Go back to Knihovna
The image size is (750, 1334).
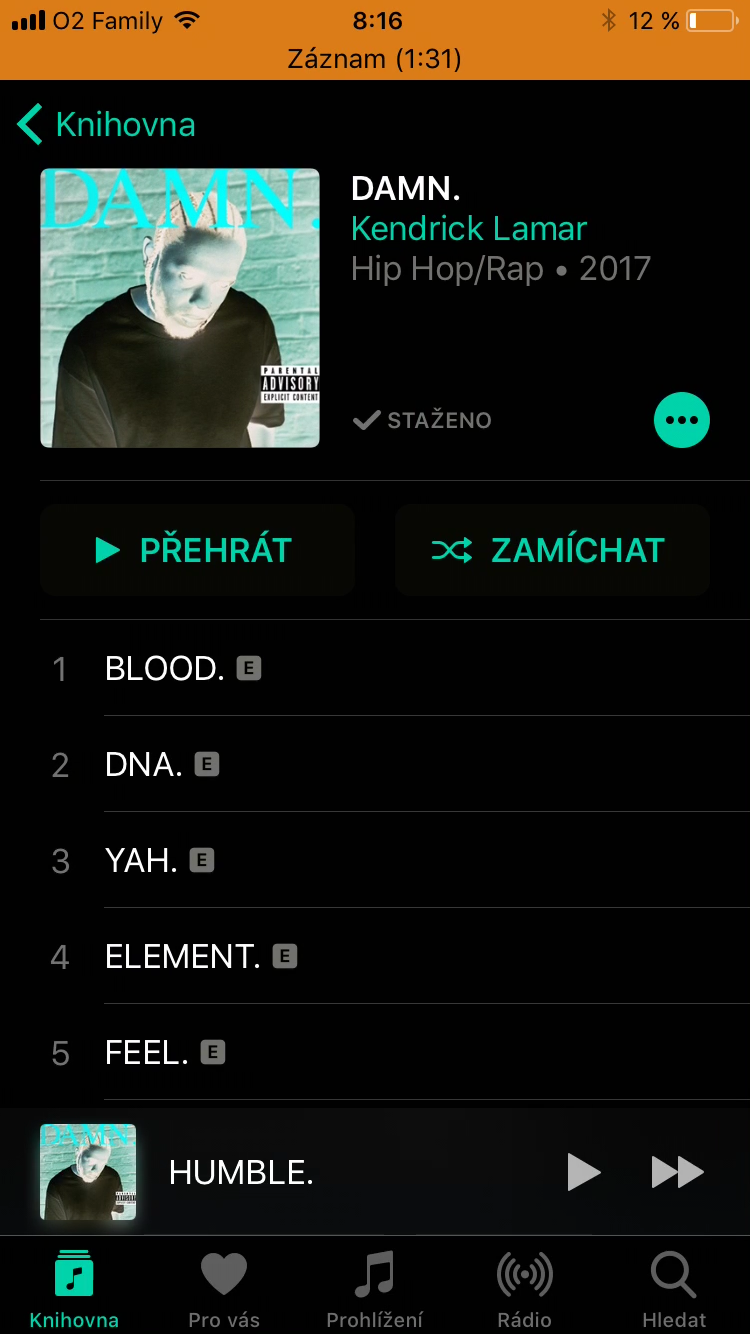[x=106, y=125]
